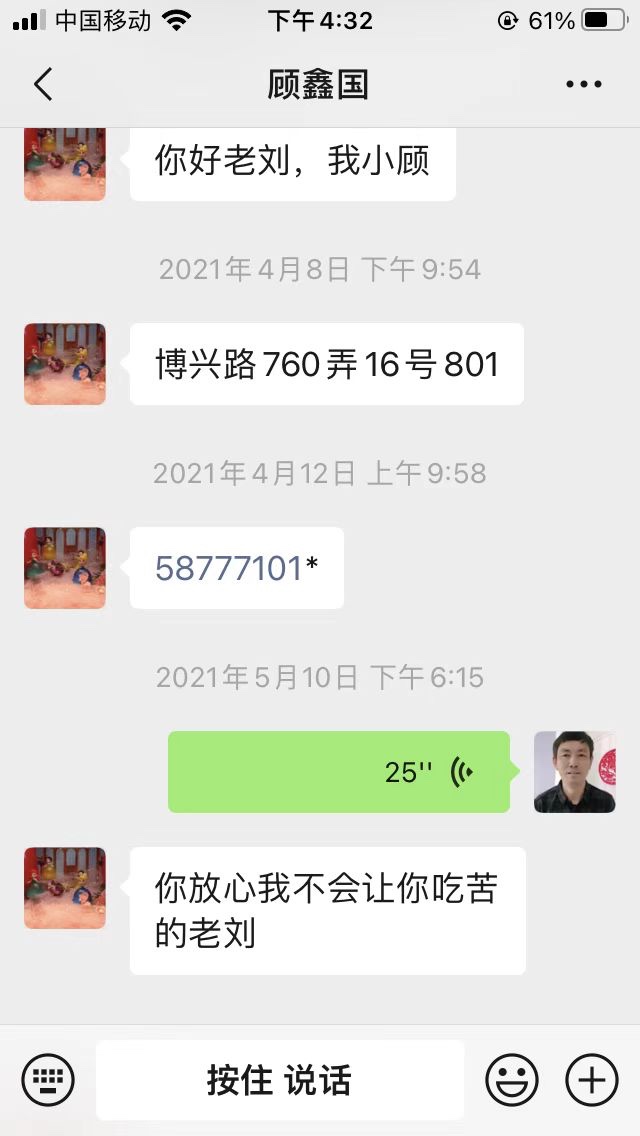View my own profile avatar
640x1136 pixels.
point(575,772)
